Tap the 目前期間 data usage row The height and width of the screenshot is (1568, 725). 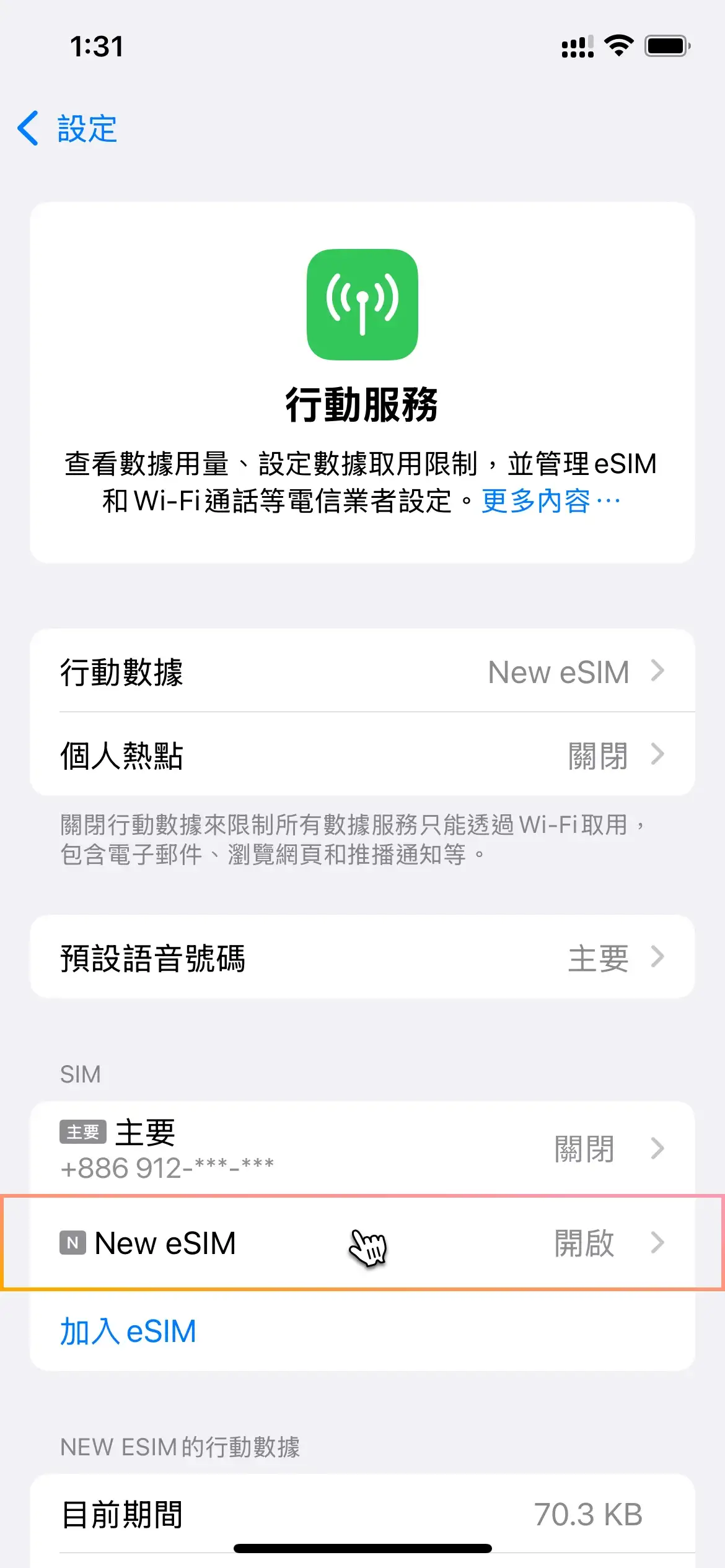click(362, 1515)
